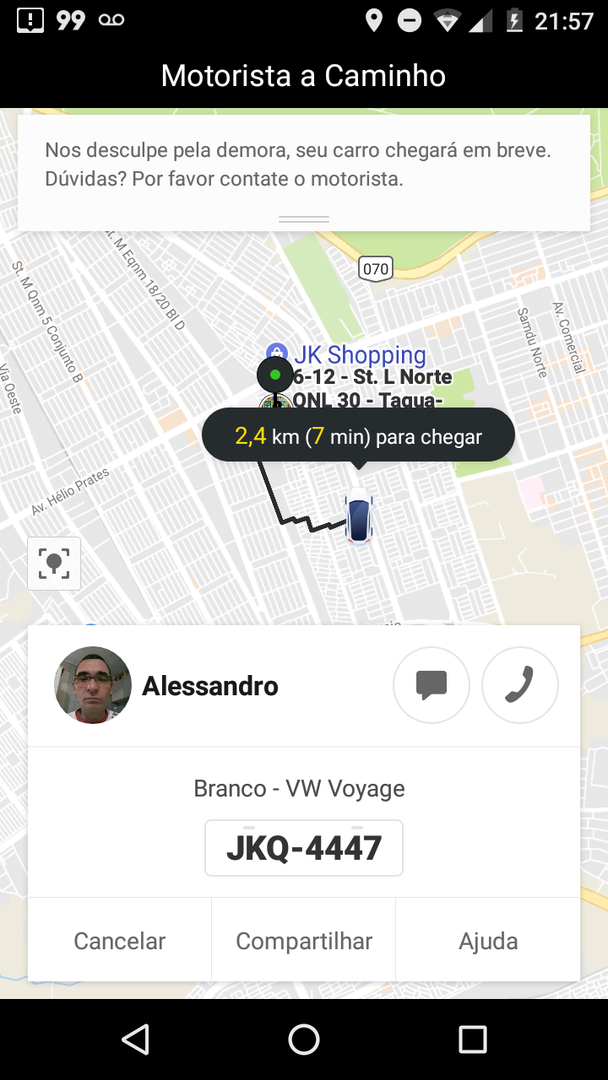Viewport: 608px width, 1080px height.
Task: Cancel the ride with Cancelar
Action: pos(120,941)
